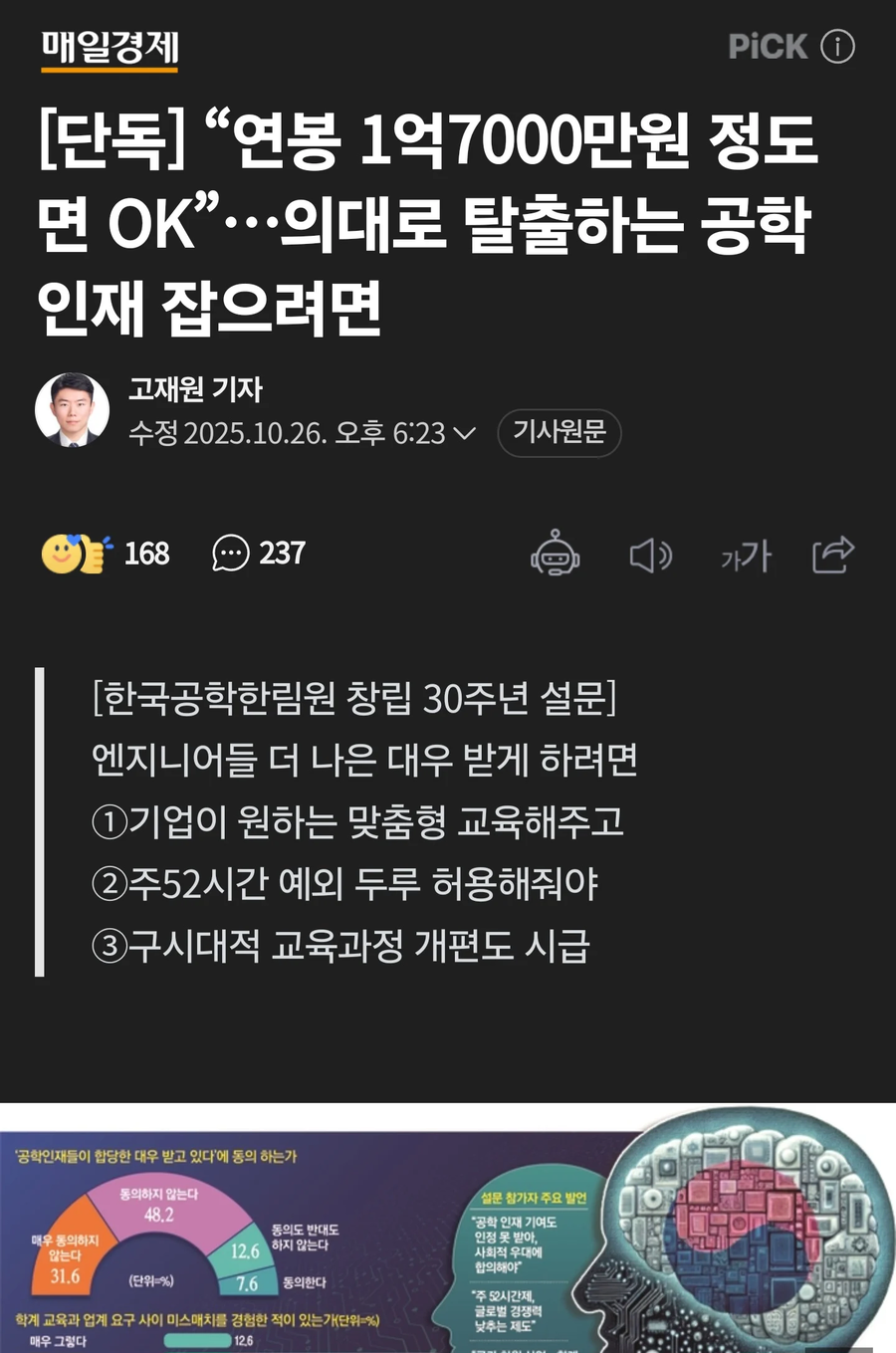The height and width of the screenshot is (1353, 896).
Task: Open reporter 고재원 기자's profile
Action: (194, 389)
